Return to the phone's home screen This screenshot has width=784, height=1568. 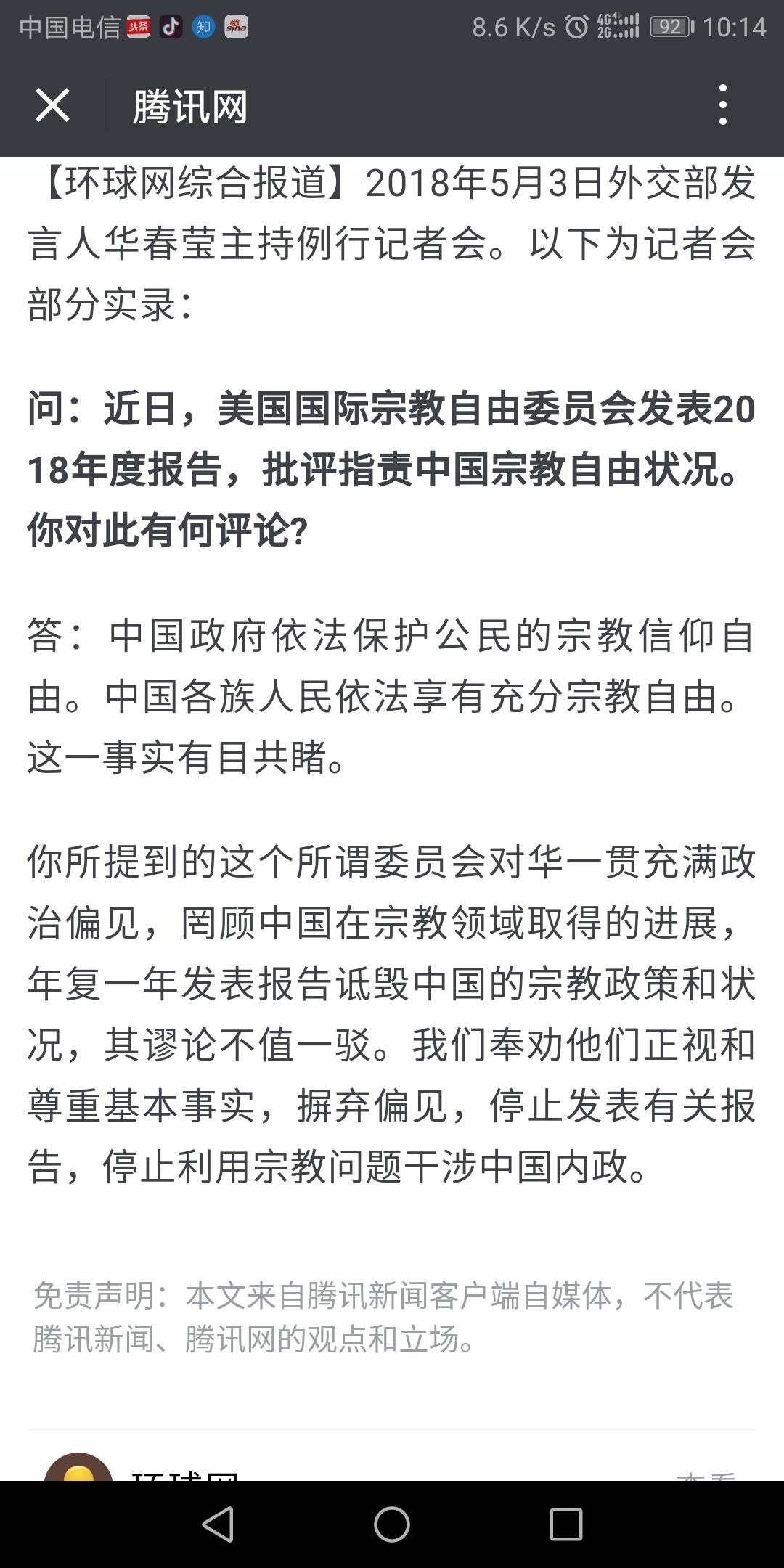point(392,1523)
